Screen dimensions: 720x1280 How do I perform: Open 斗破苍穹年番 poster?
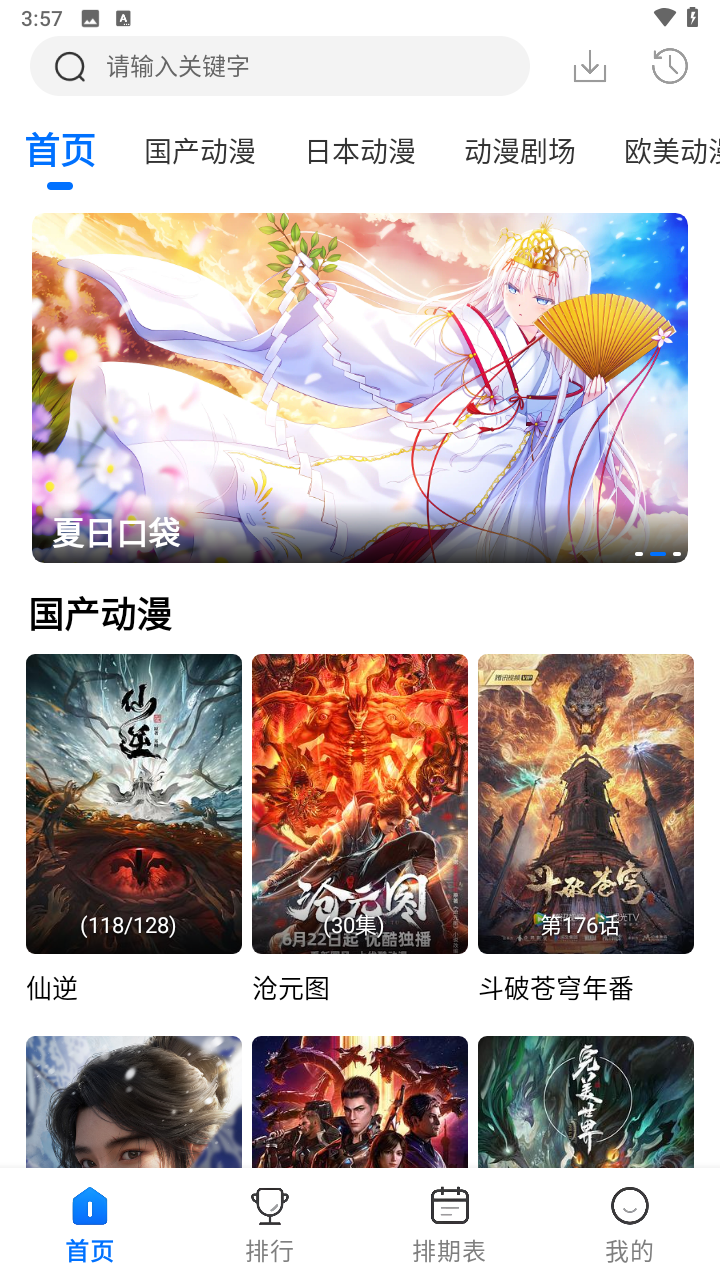click(586, 804)
